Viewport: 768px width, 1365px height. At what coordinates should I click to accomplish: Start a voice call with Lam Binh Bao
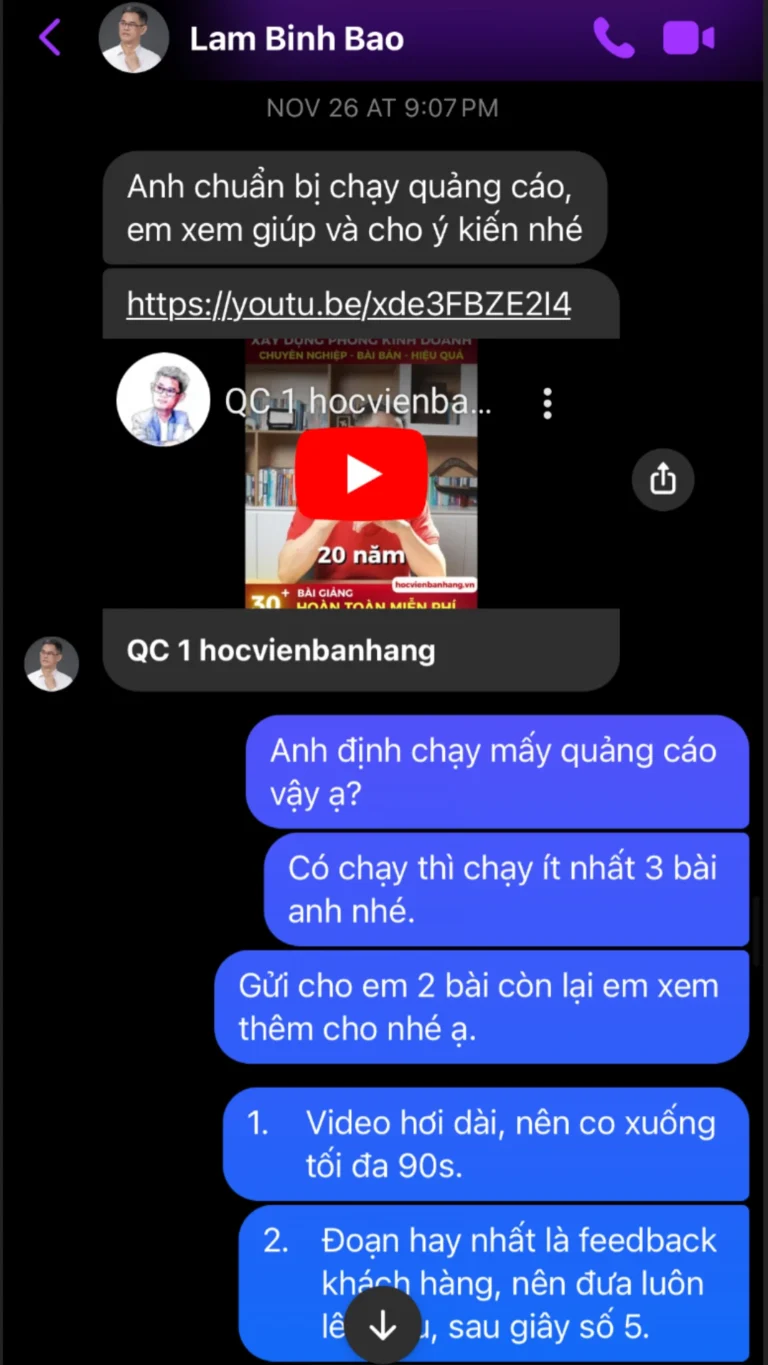613,38
